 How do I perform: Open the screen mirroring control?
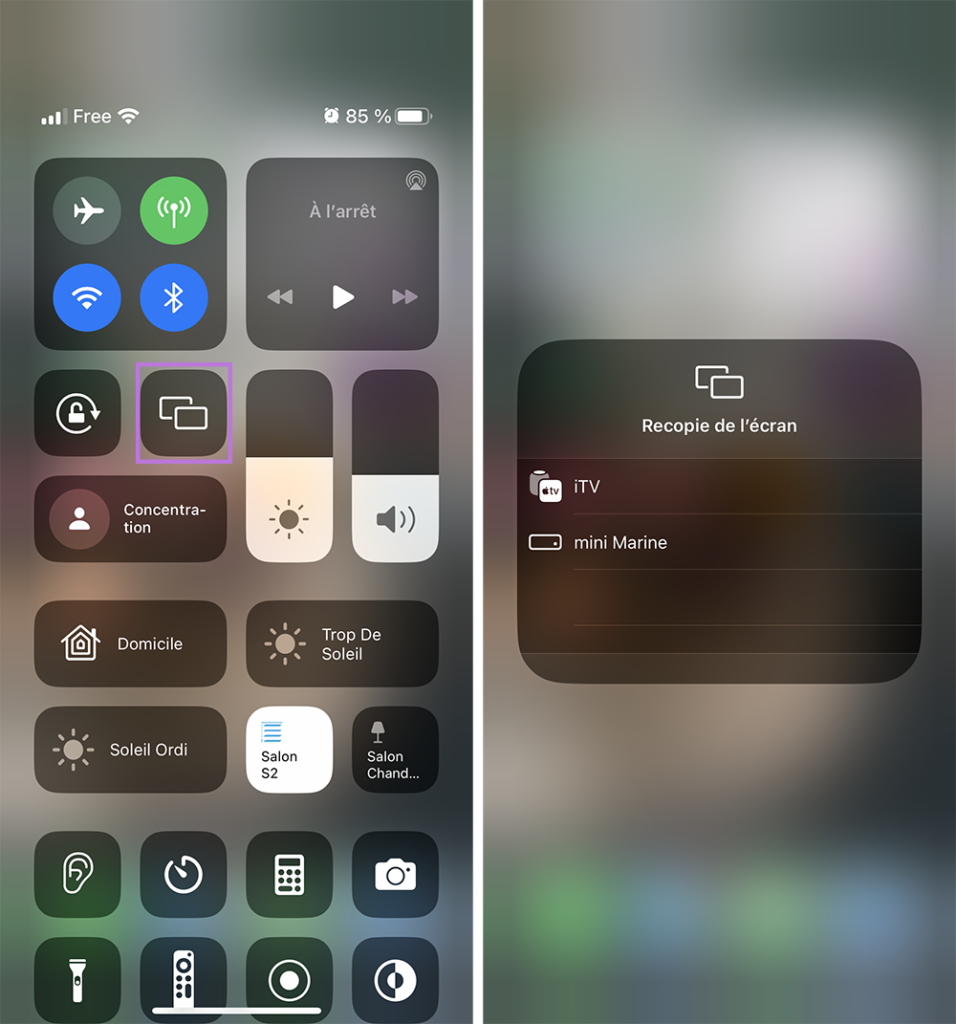pyautogui.click(x=184, y=413)
